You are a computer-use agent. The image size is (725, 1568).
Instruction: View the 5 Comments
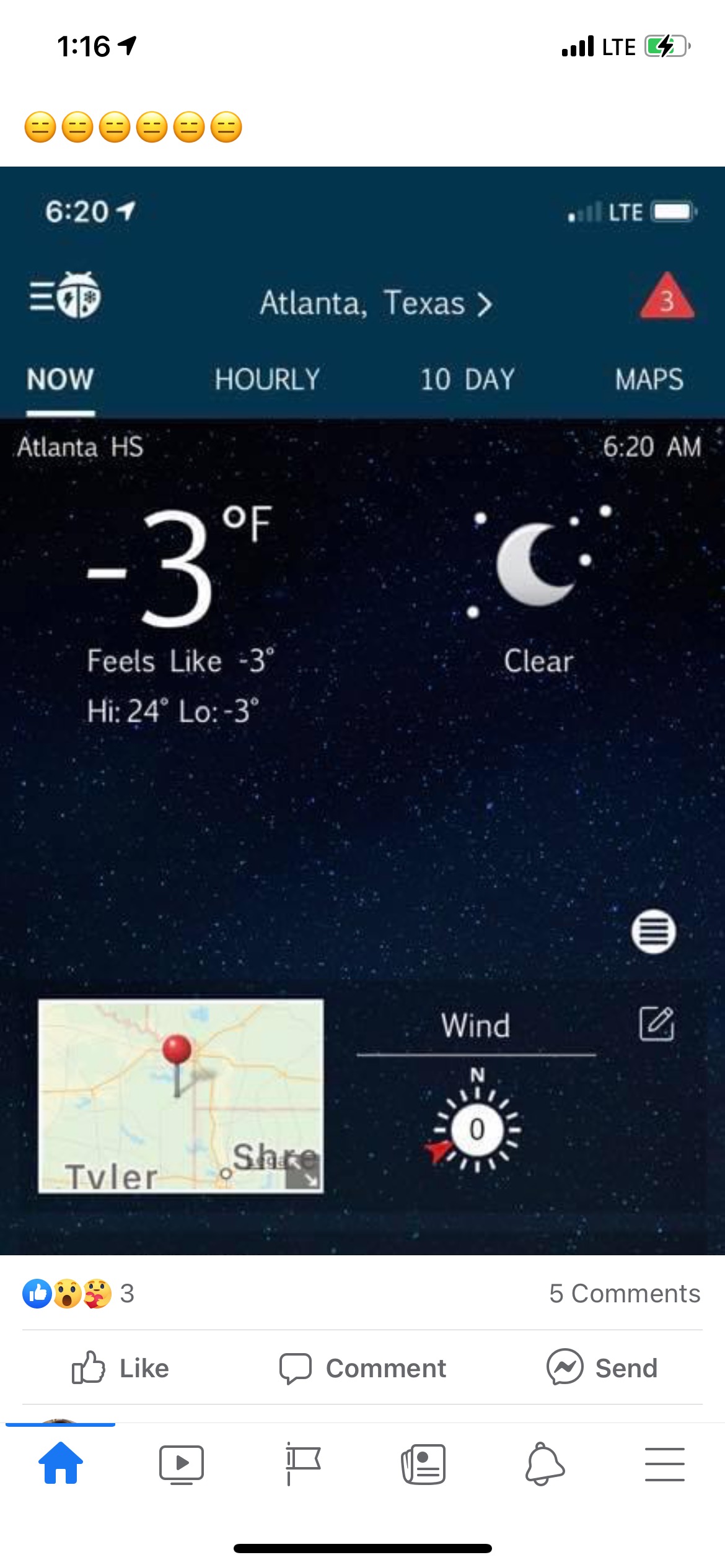click(624, 1293)
